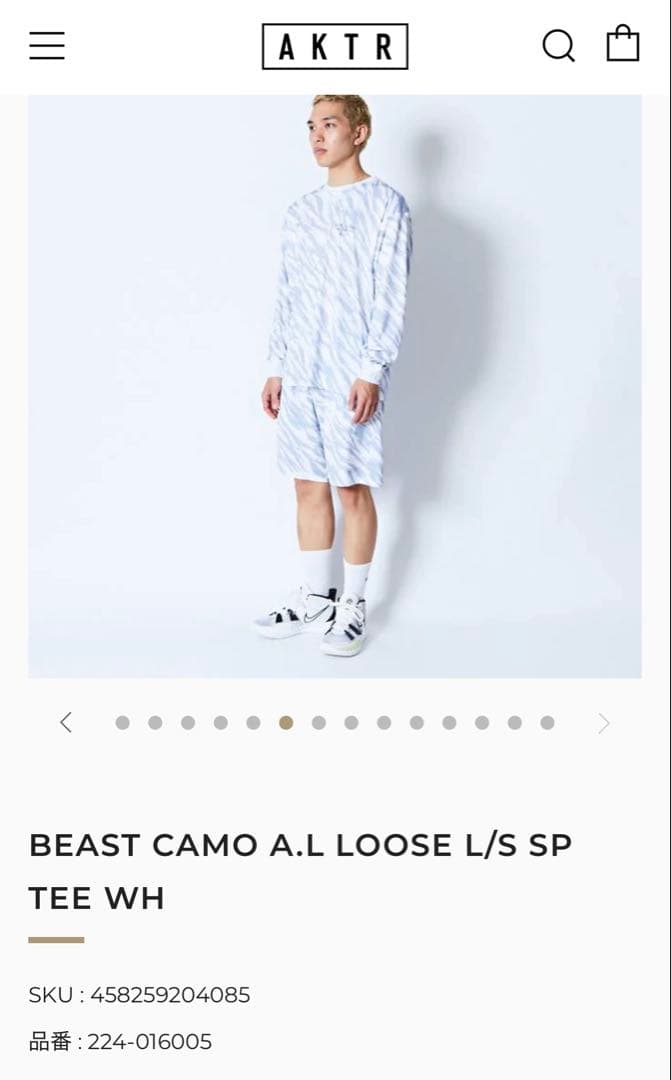Show the next product photo arrow
Screen dimensions: 671x1080
604,723
